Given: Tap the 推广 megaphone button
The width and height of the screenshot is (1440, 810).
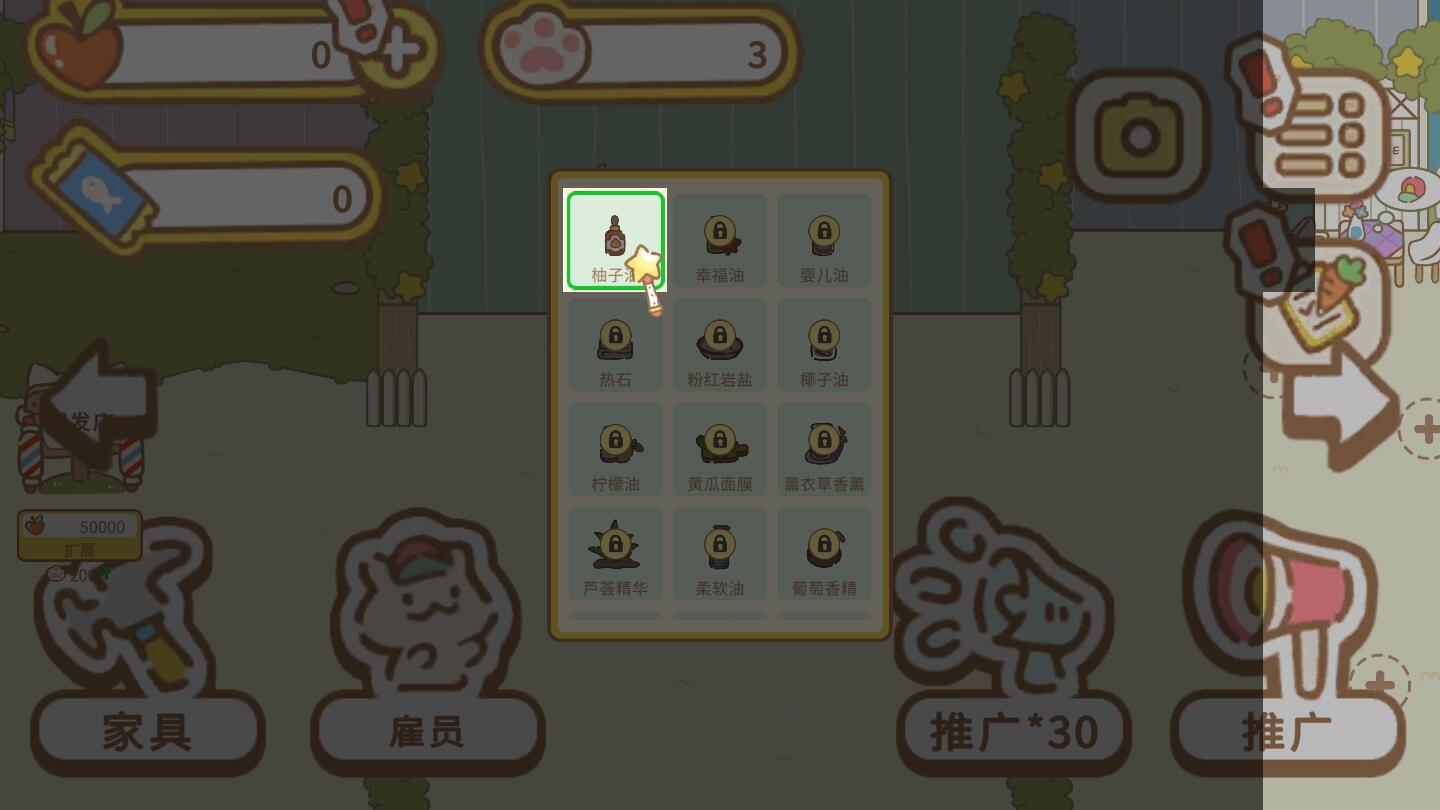Looking at the screenshot, I should point(1288,650).
